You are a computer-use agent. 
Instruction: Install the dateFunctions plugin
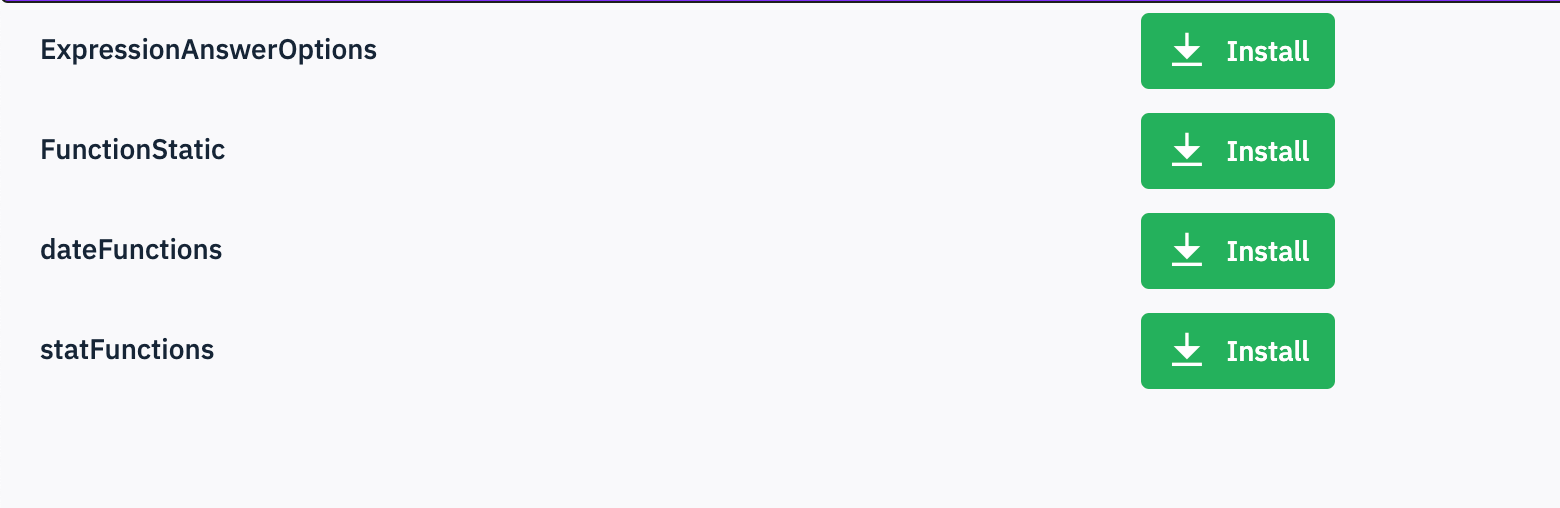coord(1237,251)
